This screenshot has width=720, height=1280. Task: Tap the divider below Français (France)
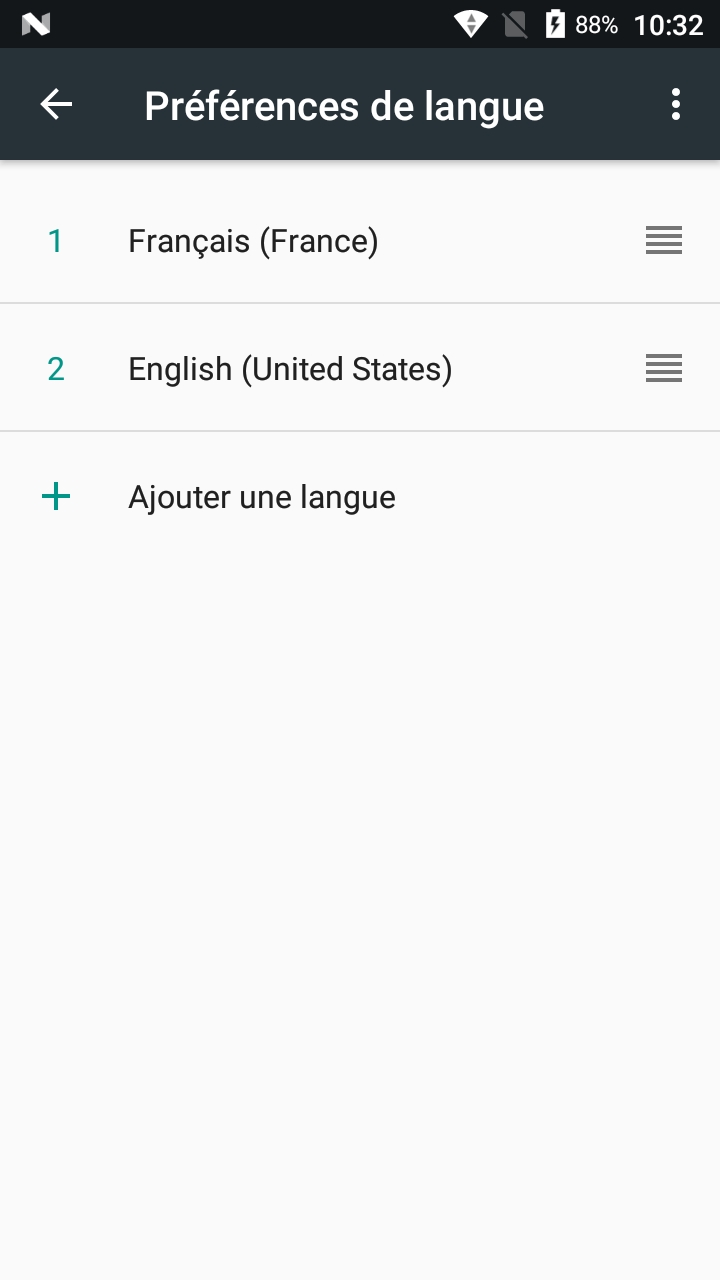pyautogui.click(x=360, y=303)
